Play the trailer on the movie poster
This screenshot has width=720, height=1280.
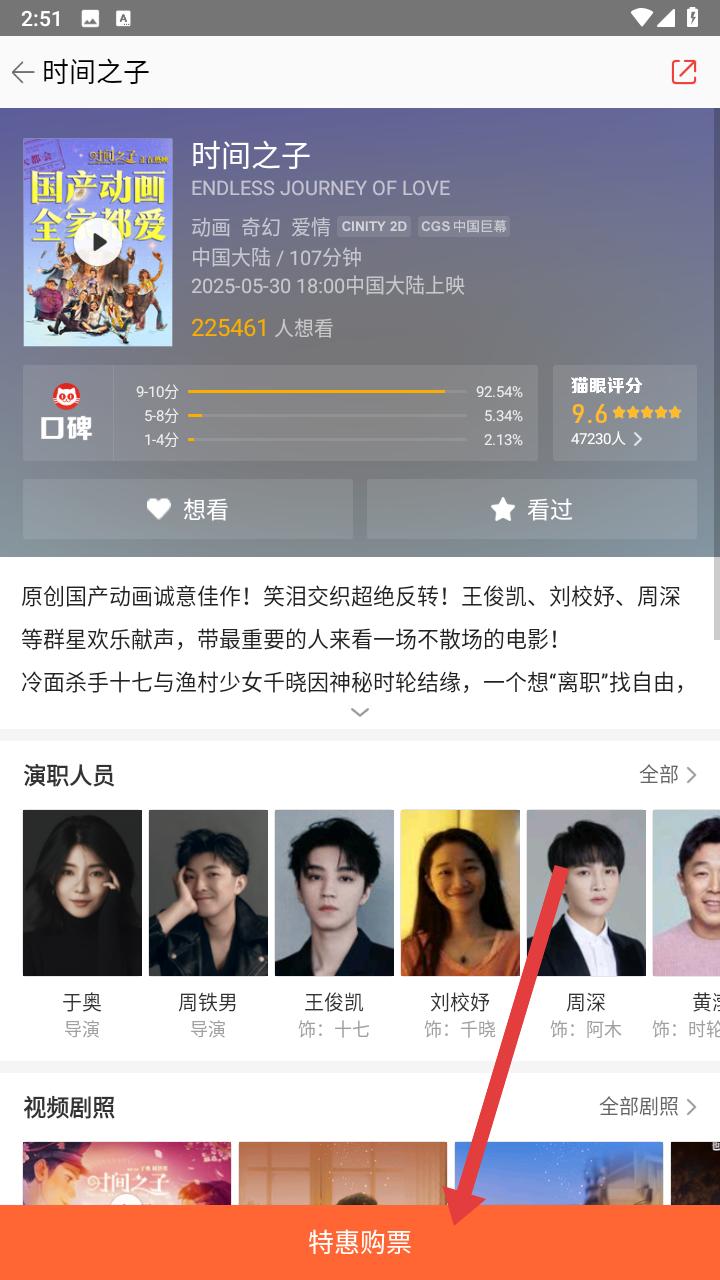[98, 242]
